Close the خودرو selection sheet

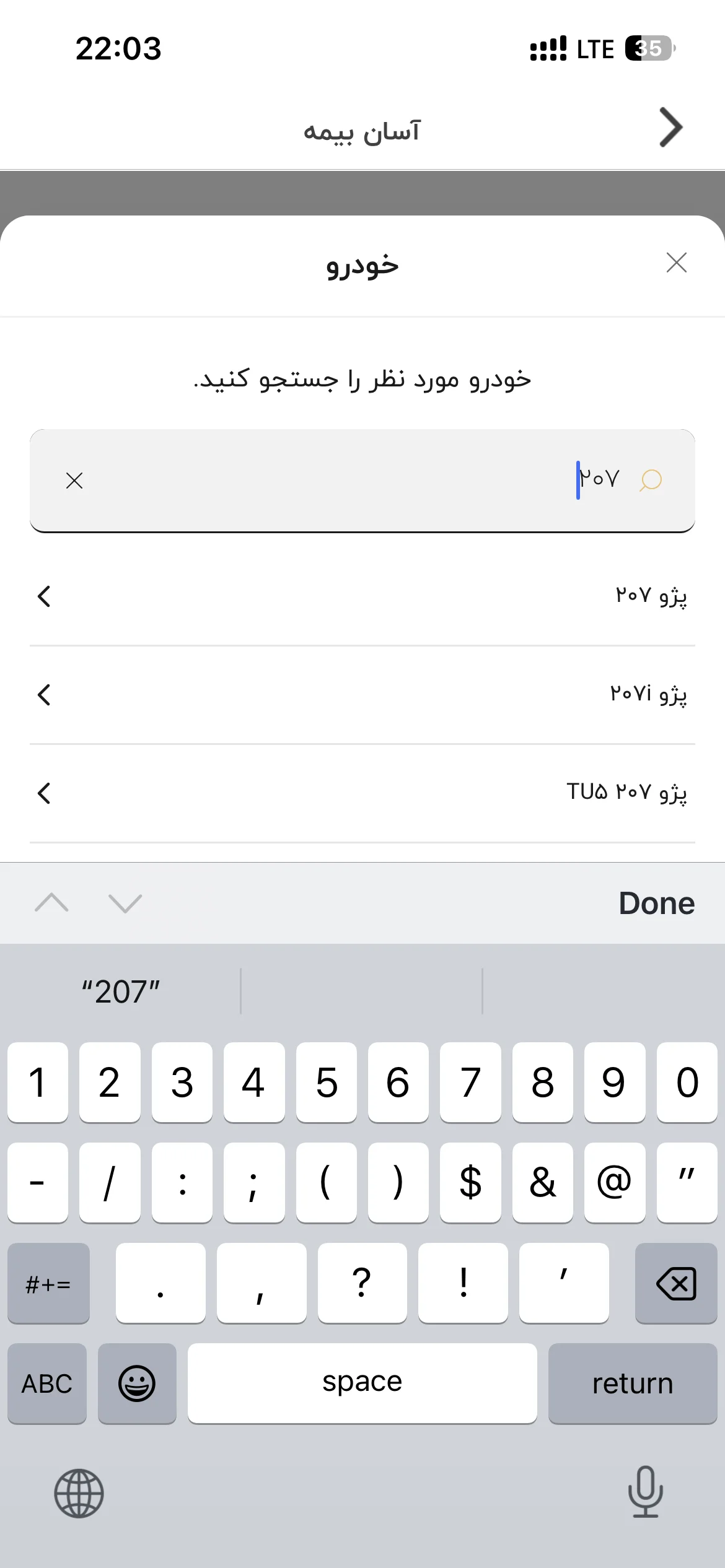click(676, 263)
